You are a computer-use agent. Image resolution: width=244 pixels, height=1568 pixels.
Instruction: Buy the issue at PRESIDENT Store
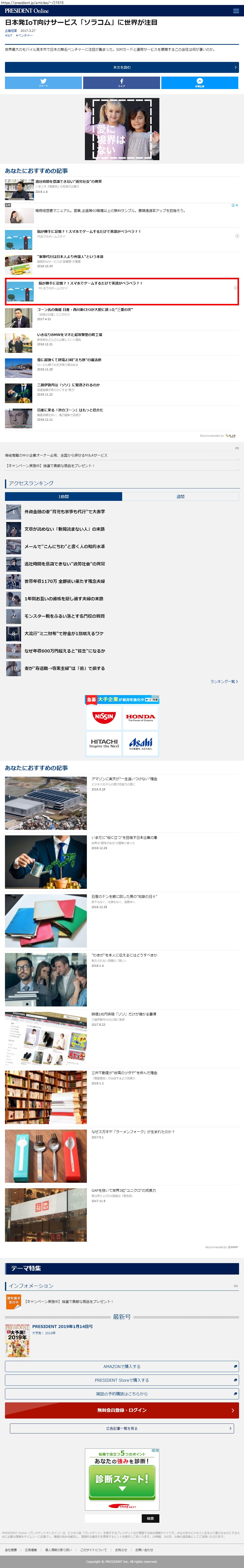121,1380
